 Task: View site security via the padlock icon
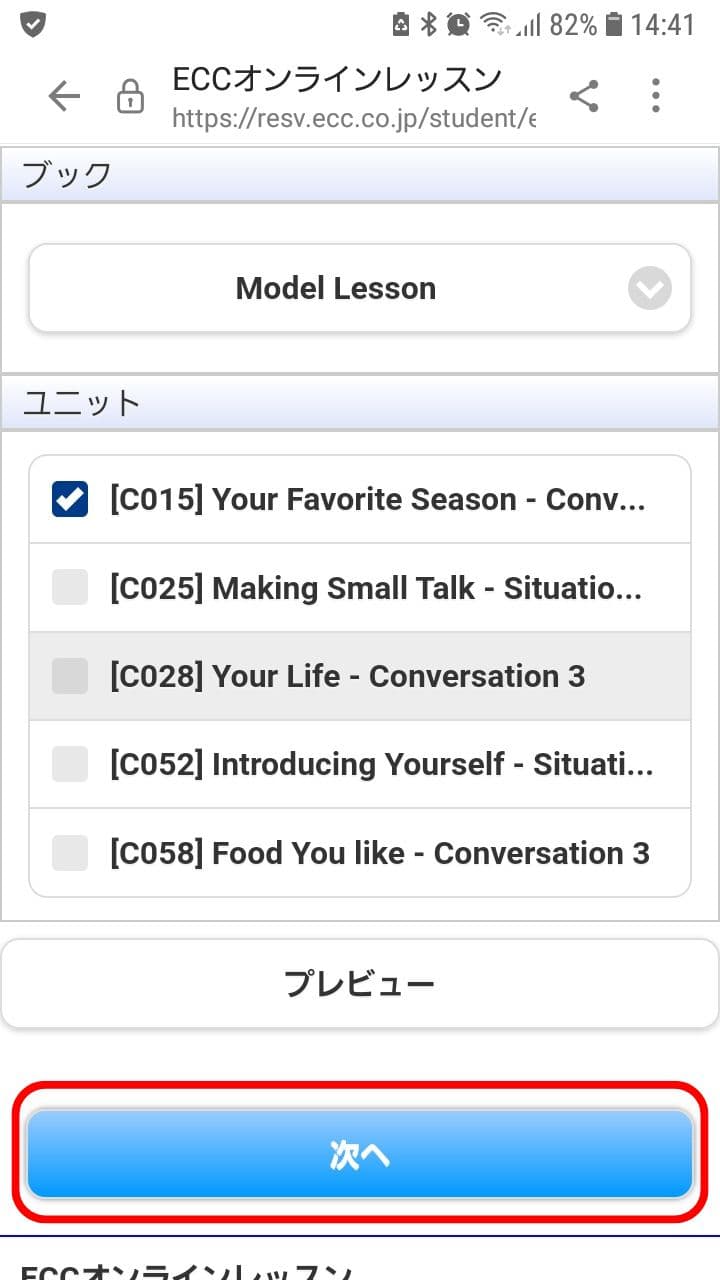[130, 96]
